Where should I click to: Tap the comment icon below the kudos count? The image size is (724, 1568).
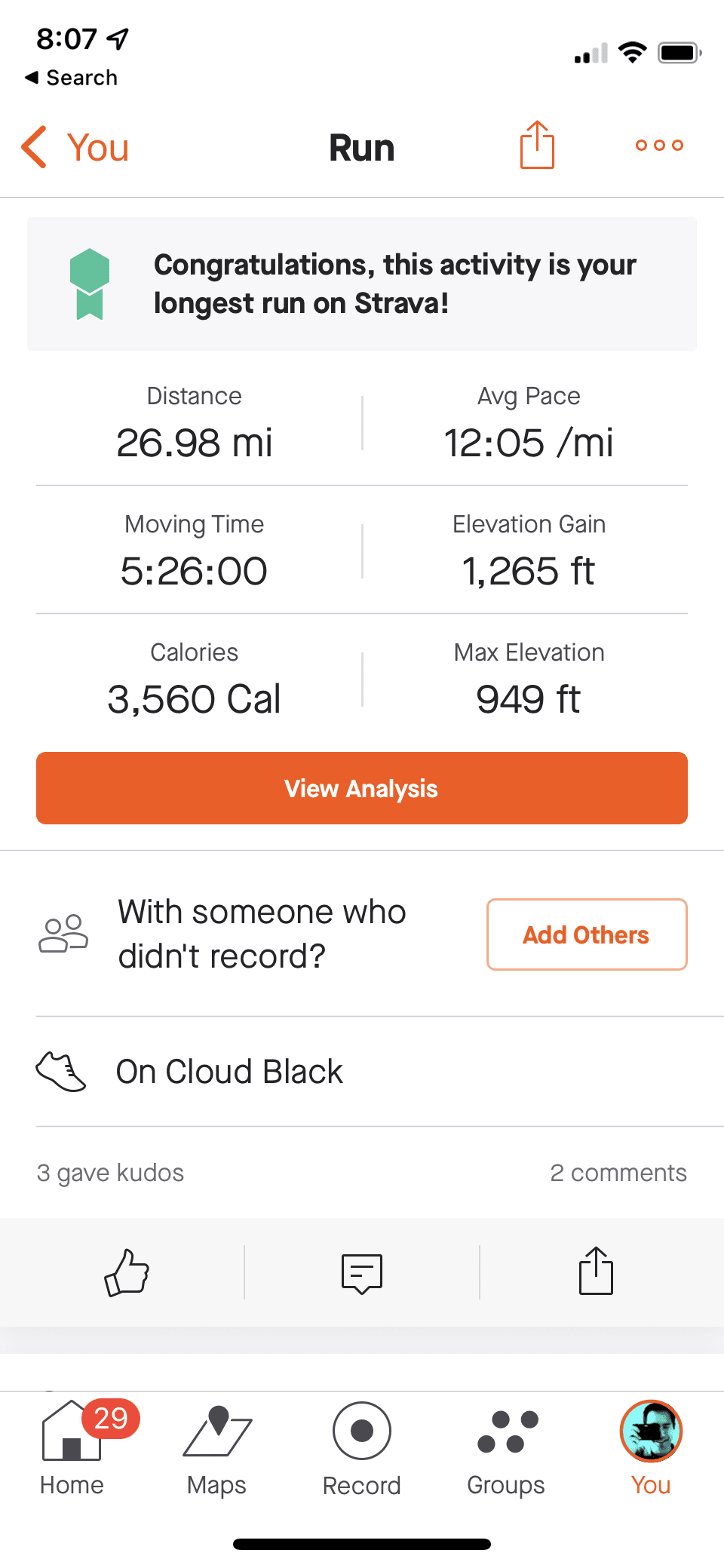click(362, 1273)
